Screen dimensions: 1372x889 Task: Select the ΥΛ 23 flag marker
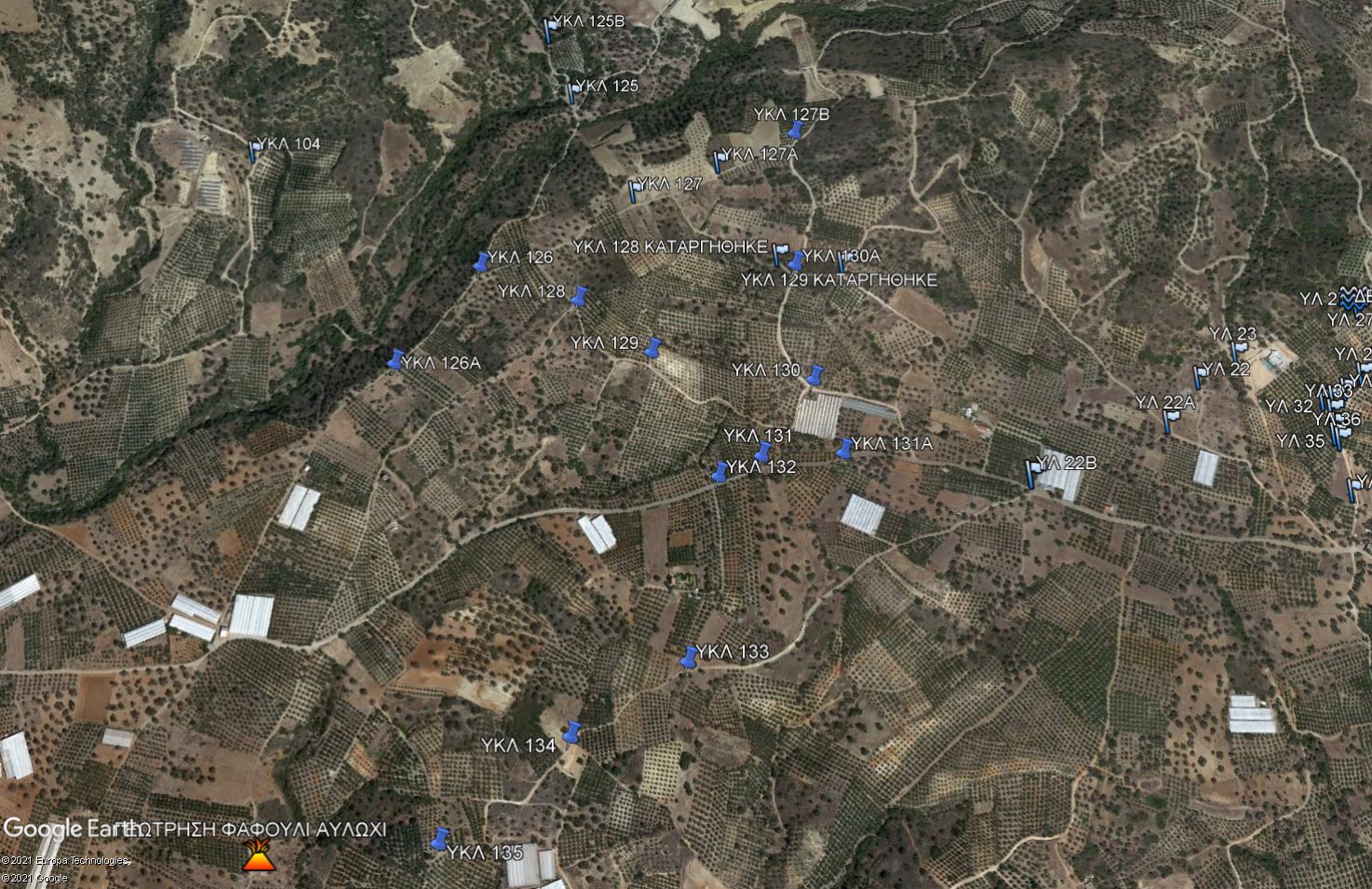click(1237, 351)
